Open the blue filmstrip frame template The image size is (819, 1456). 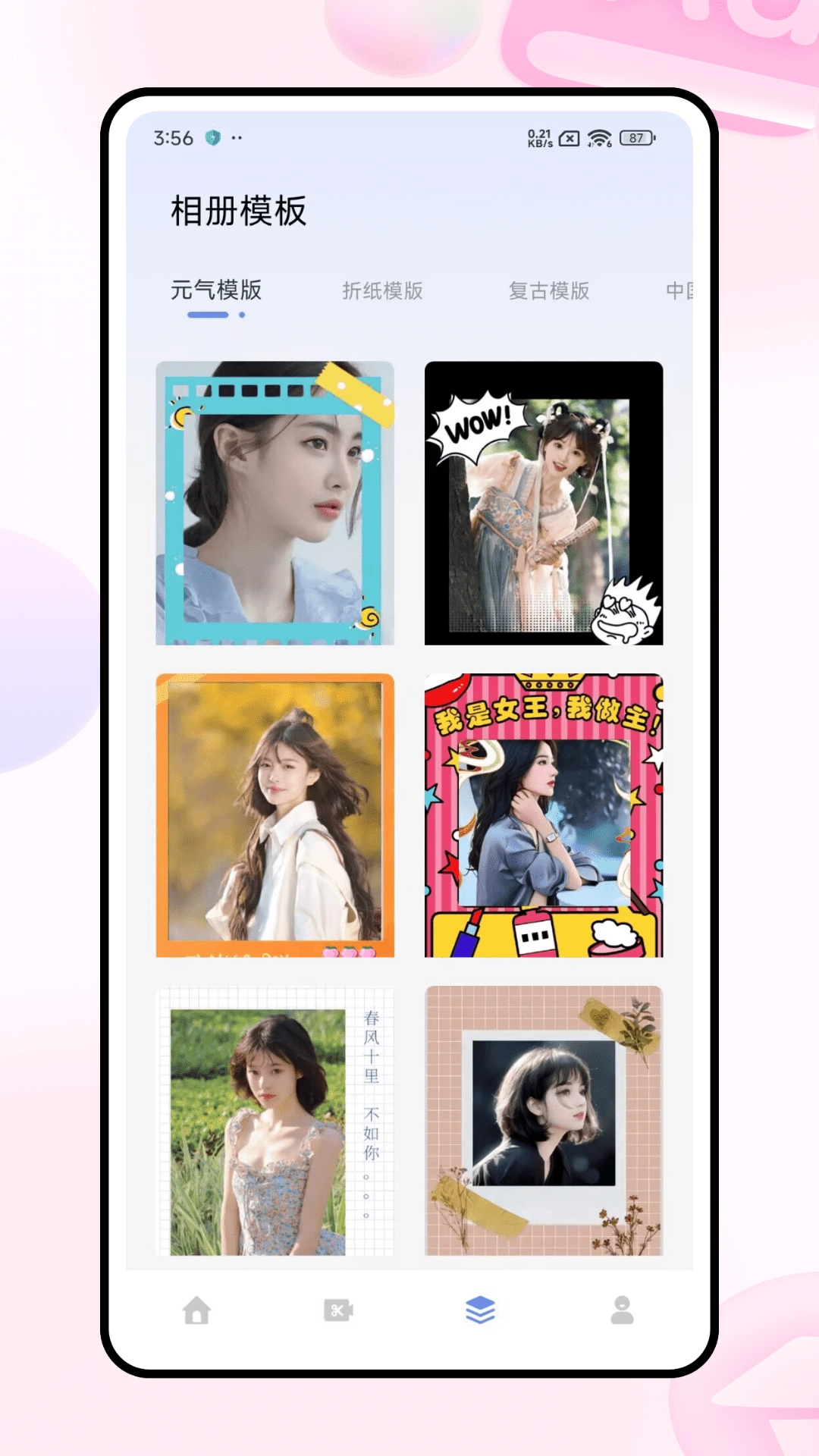[275, 504]
